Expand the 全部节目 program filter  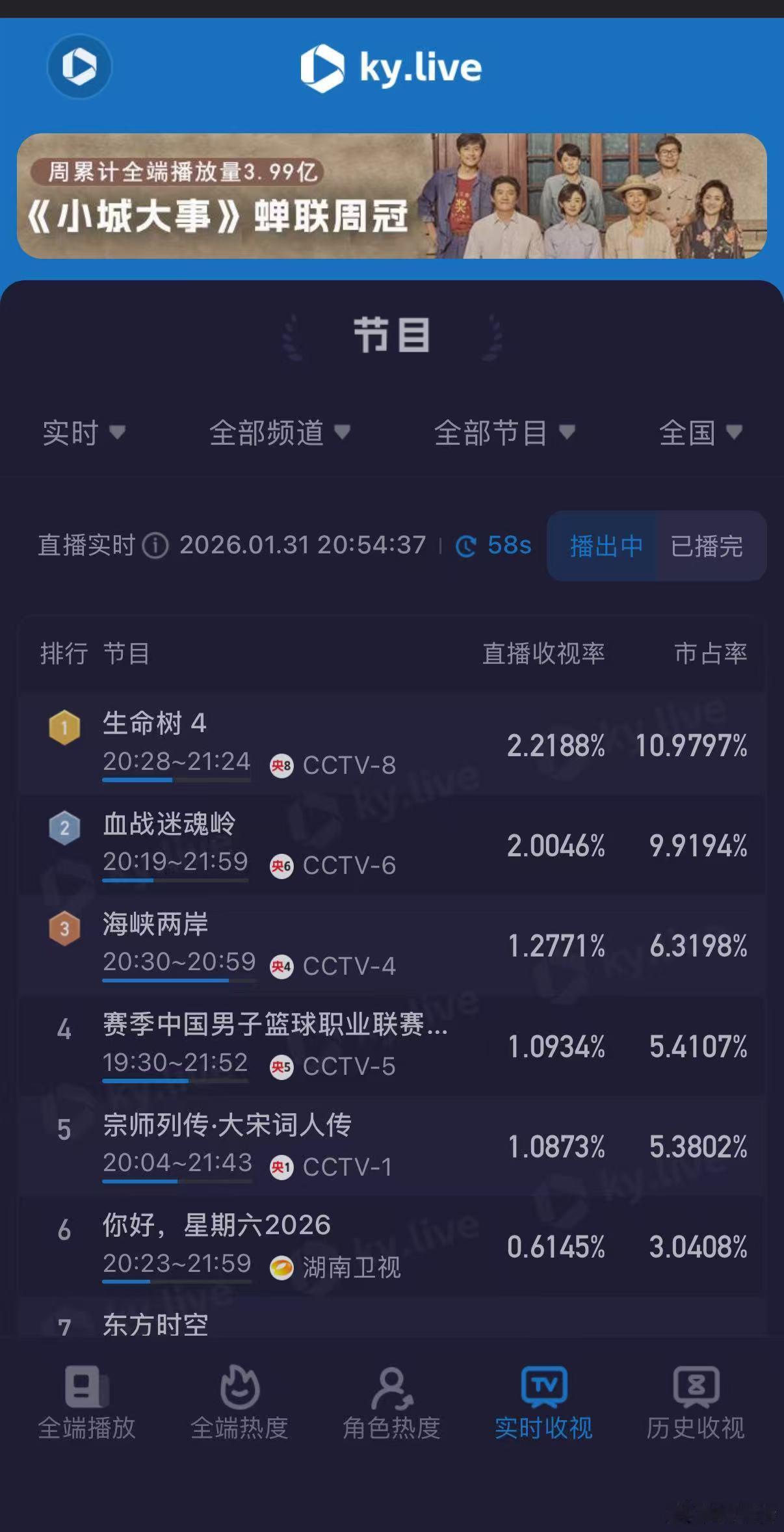point(504,434)
